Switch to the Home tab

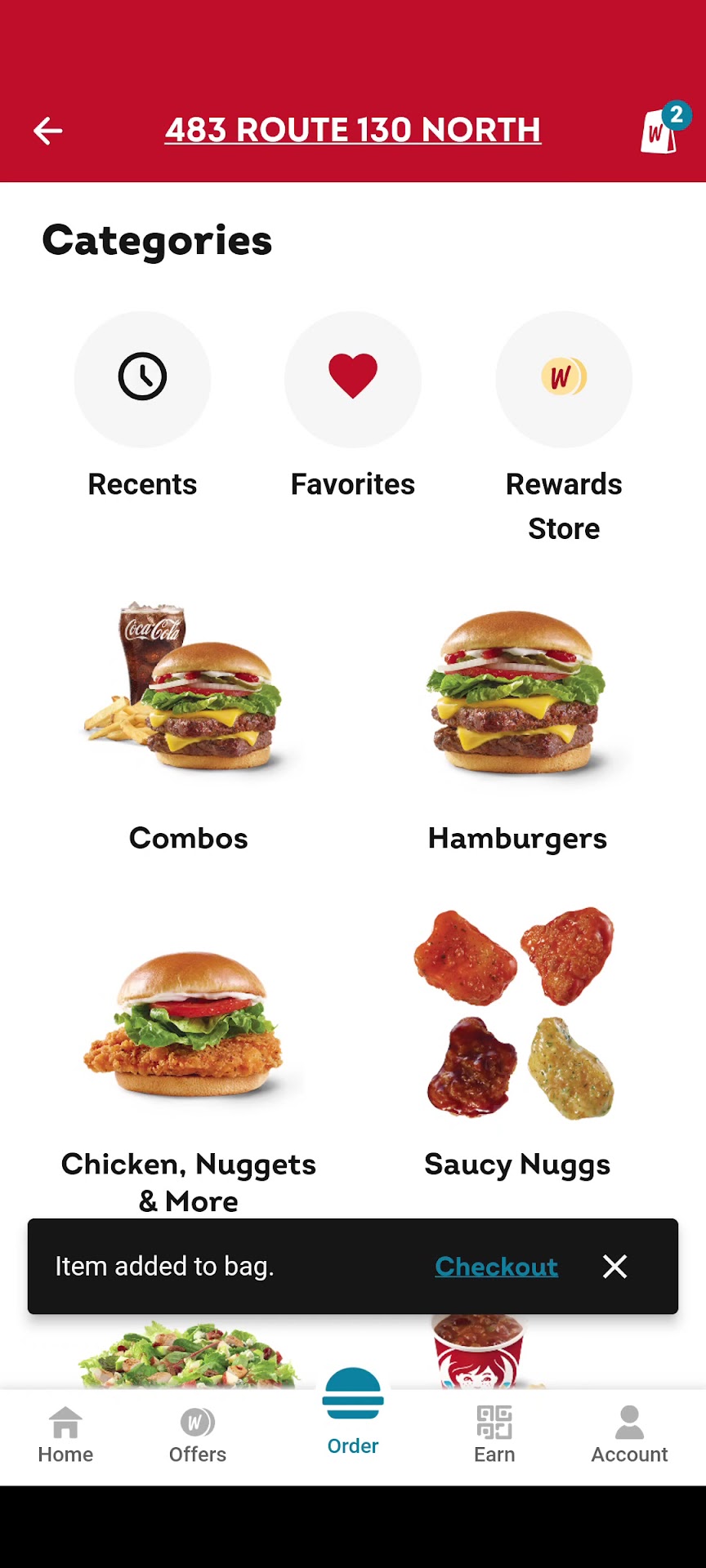pos(65,1435)
